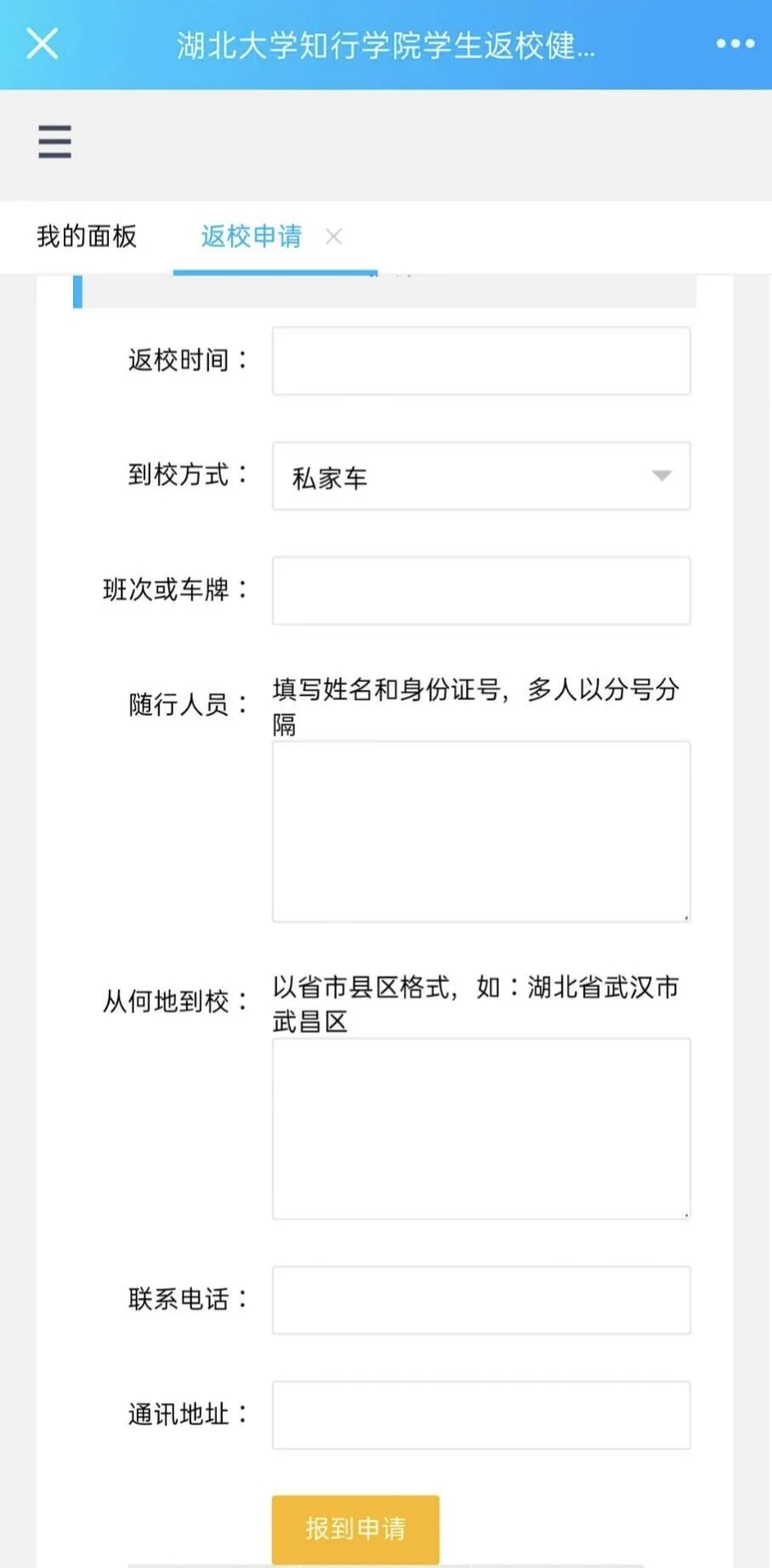Screen dimensions: 772x1568
Task: Select the 返校申请 tab
Action: pyautogui.click(x=251, y=236)
